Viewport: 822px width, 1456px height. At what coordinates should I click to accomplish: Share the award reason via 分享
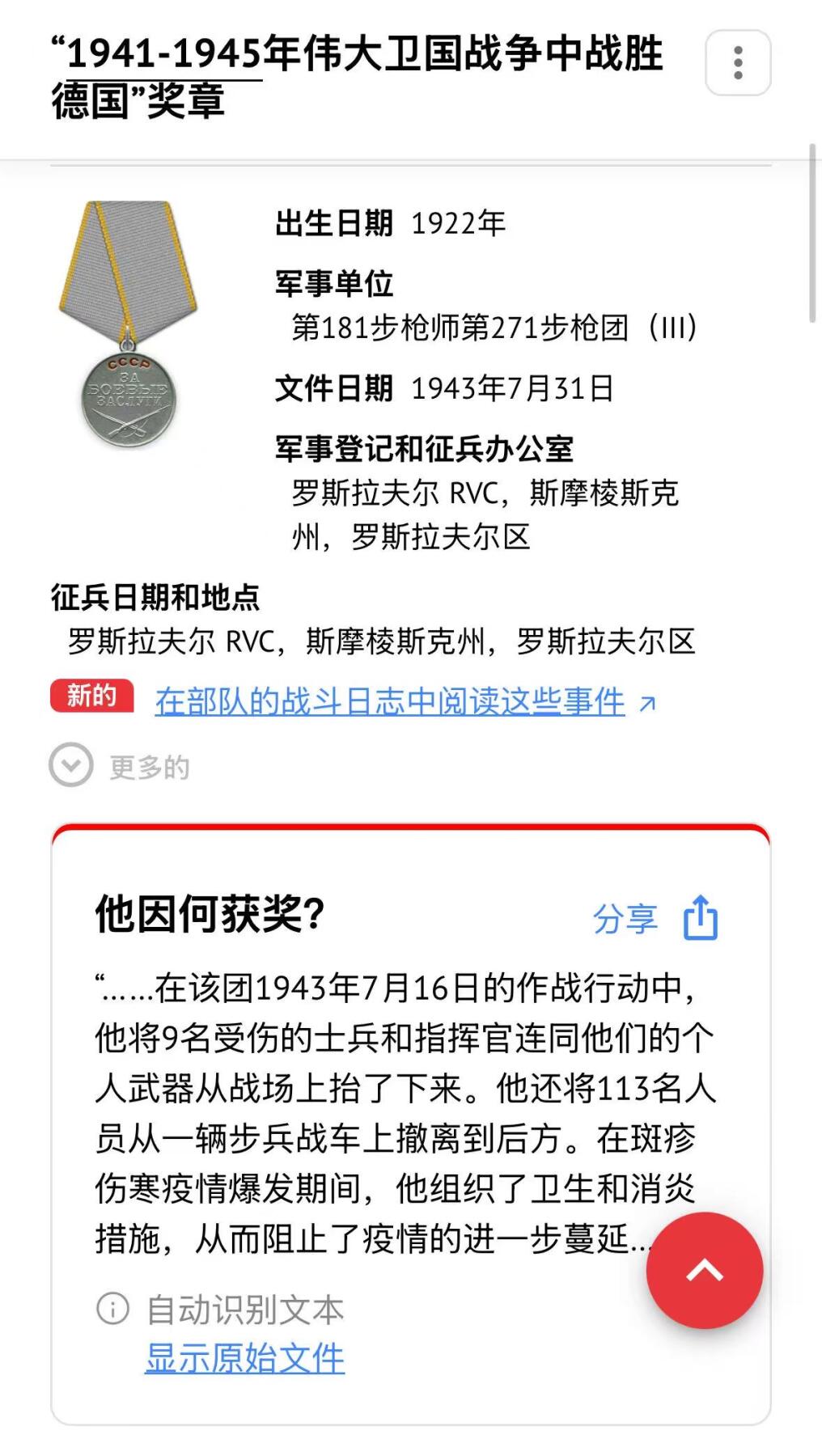655,919
